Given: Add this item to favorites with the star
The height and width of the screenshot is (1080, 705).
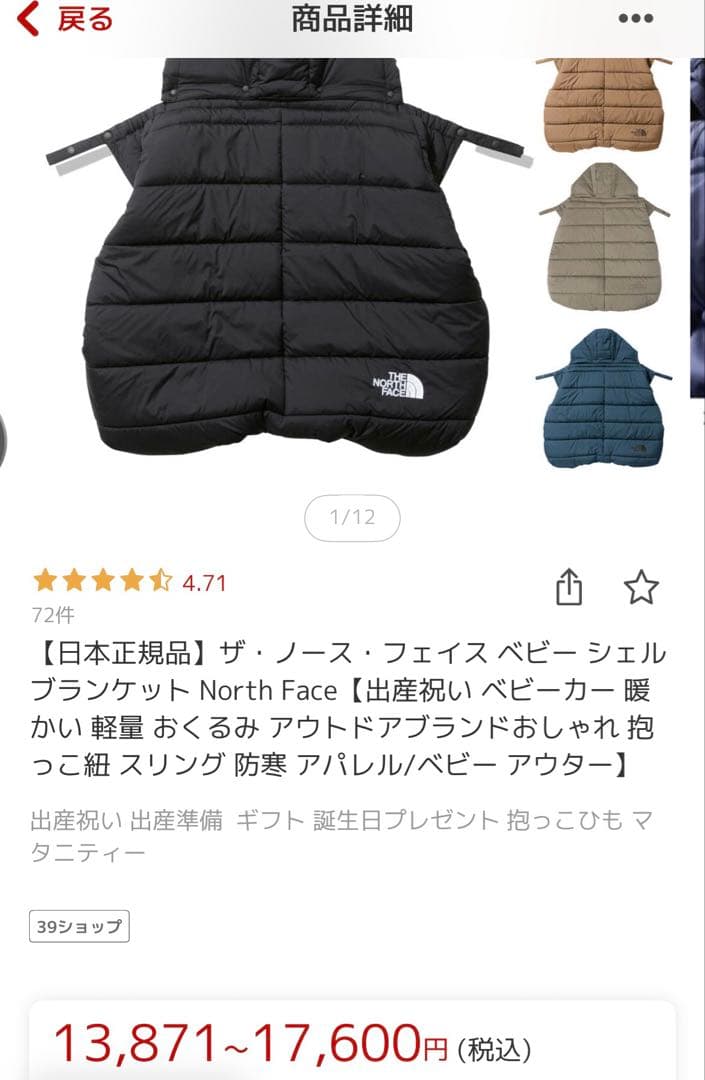Looking at the screenshot, I should (x=641, y=587).
